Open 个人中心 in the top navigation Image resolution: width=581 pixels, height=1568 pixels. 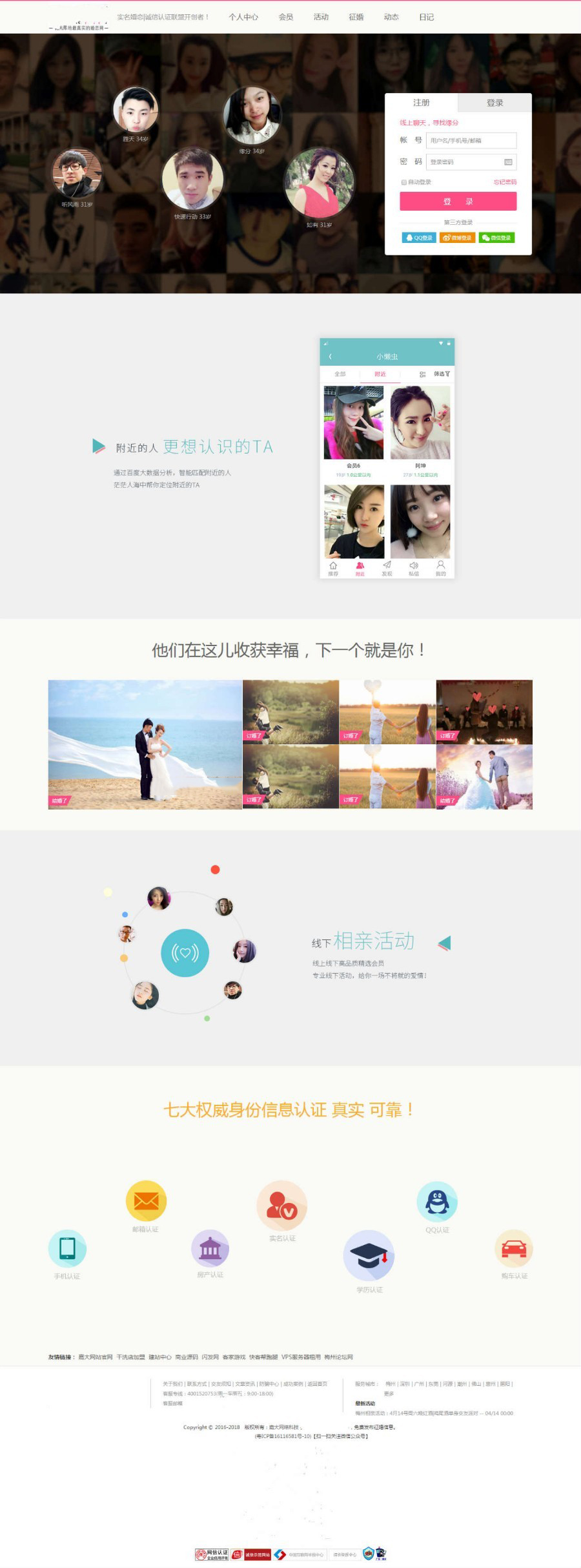243,17
